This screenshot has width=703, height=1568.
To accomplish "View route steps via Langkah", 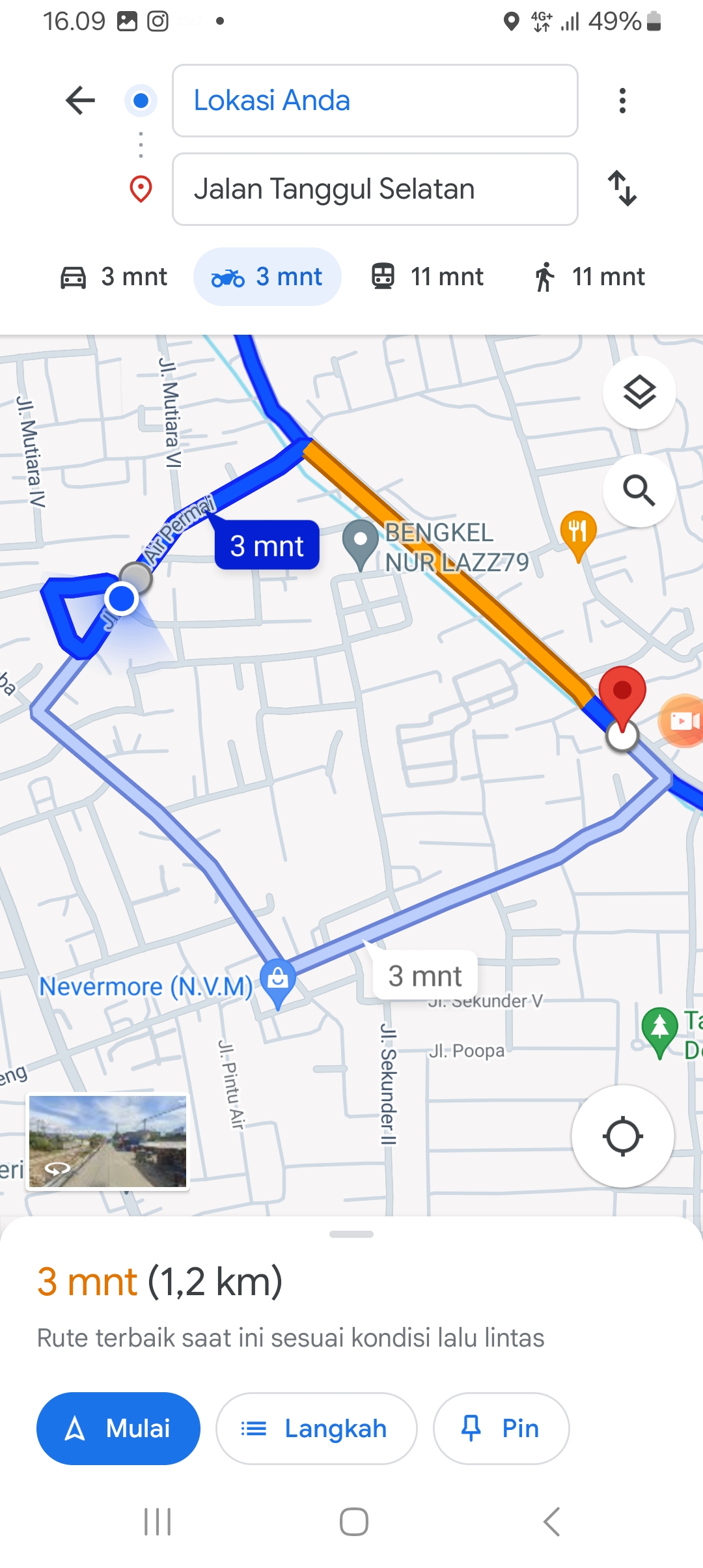I will (x=316, y=1429).
